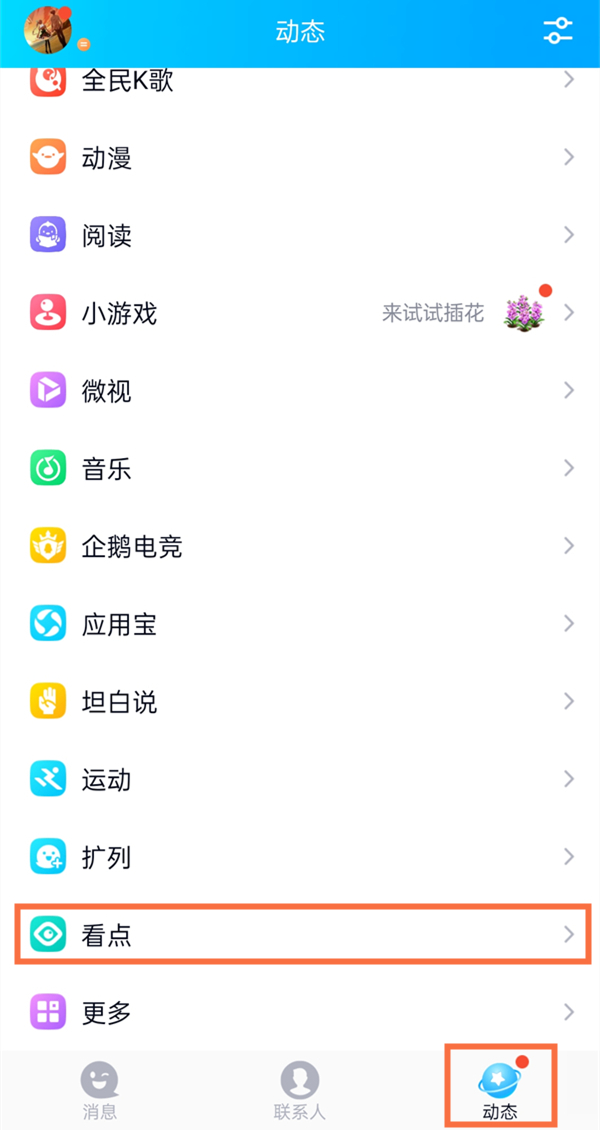Open the settings sliders icon
600x1130 pixels.
coord(557,30)
